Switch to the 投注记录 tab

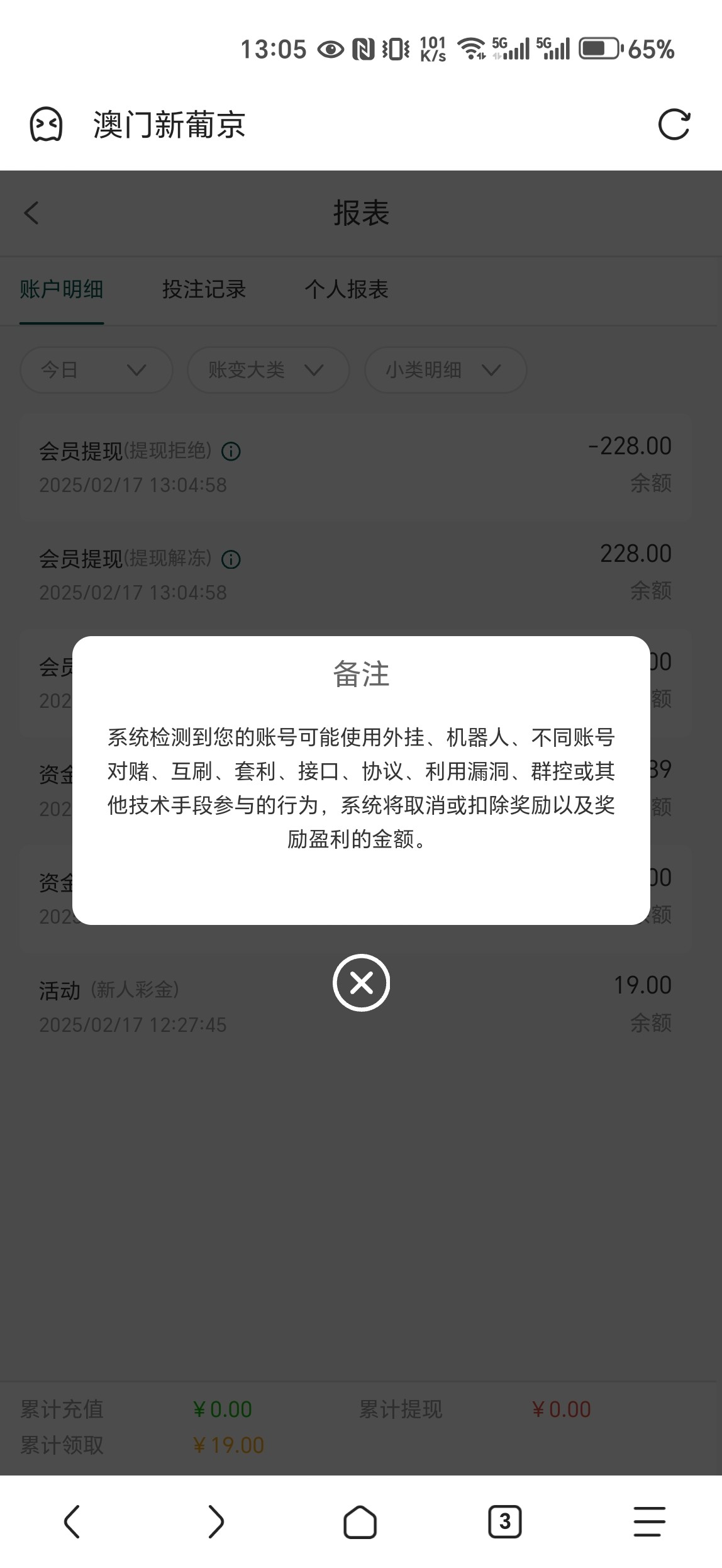204,289
